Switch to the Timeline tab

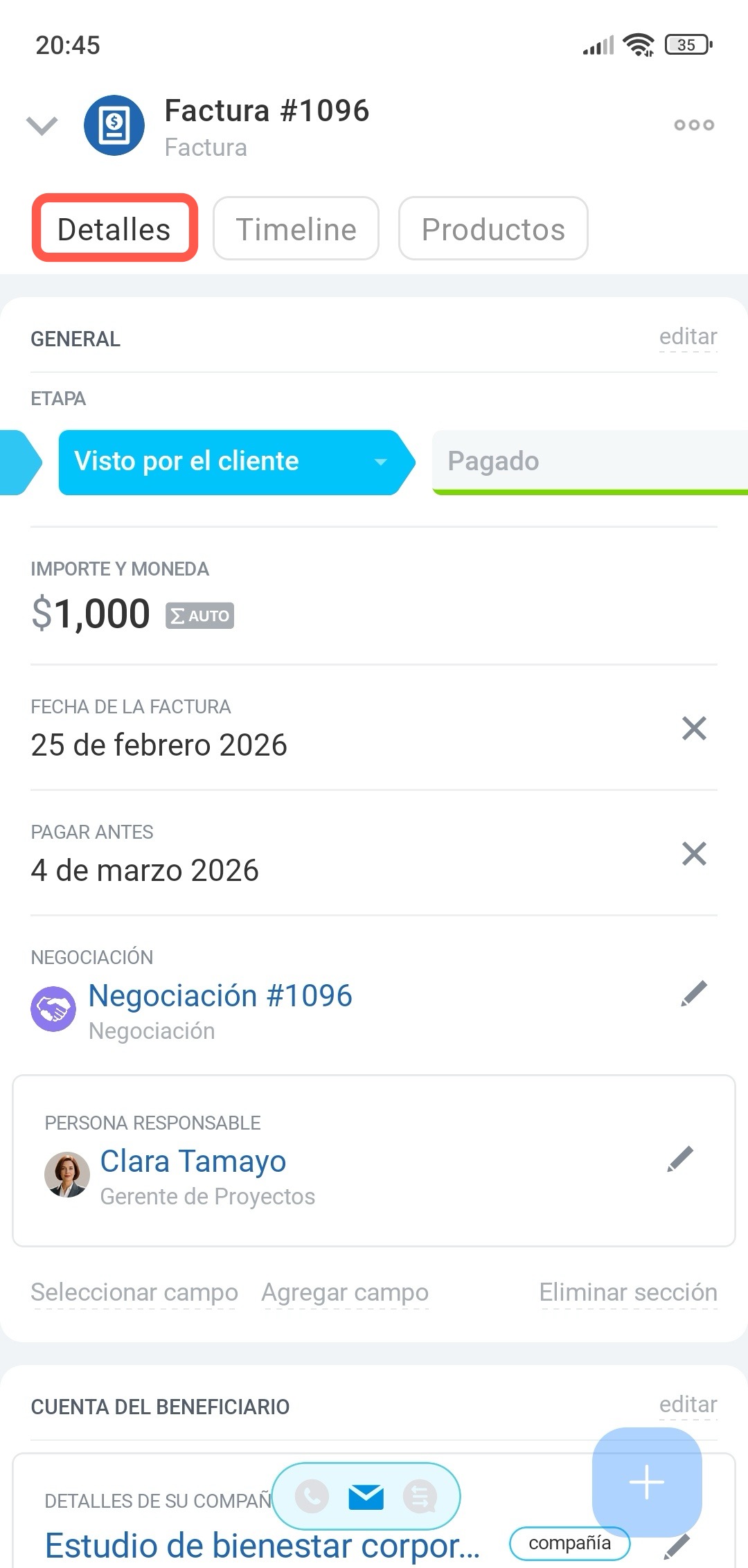point(296,229)
